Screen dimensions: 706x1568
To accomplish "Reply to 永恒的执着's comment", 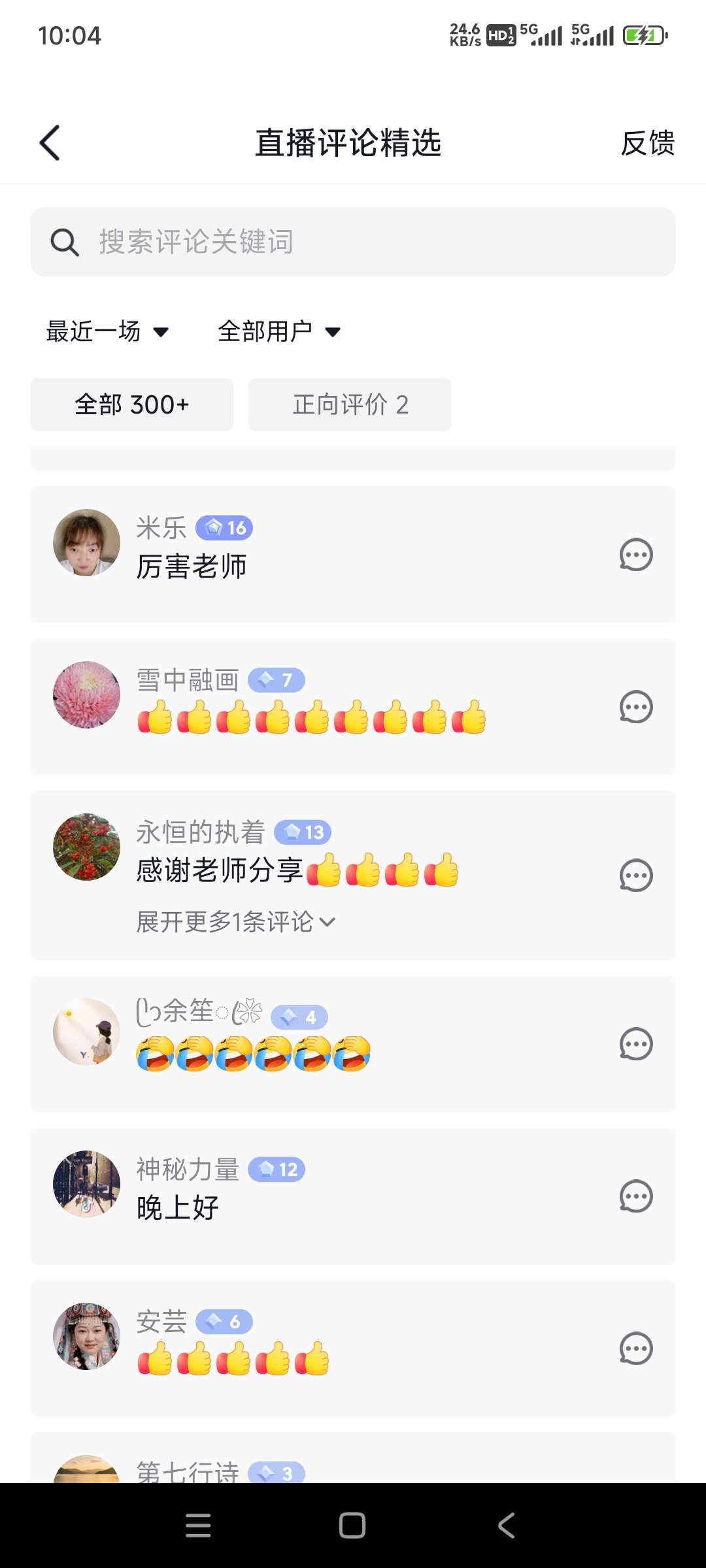I will [636, 875].
